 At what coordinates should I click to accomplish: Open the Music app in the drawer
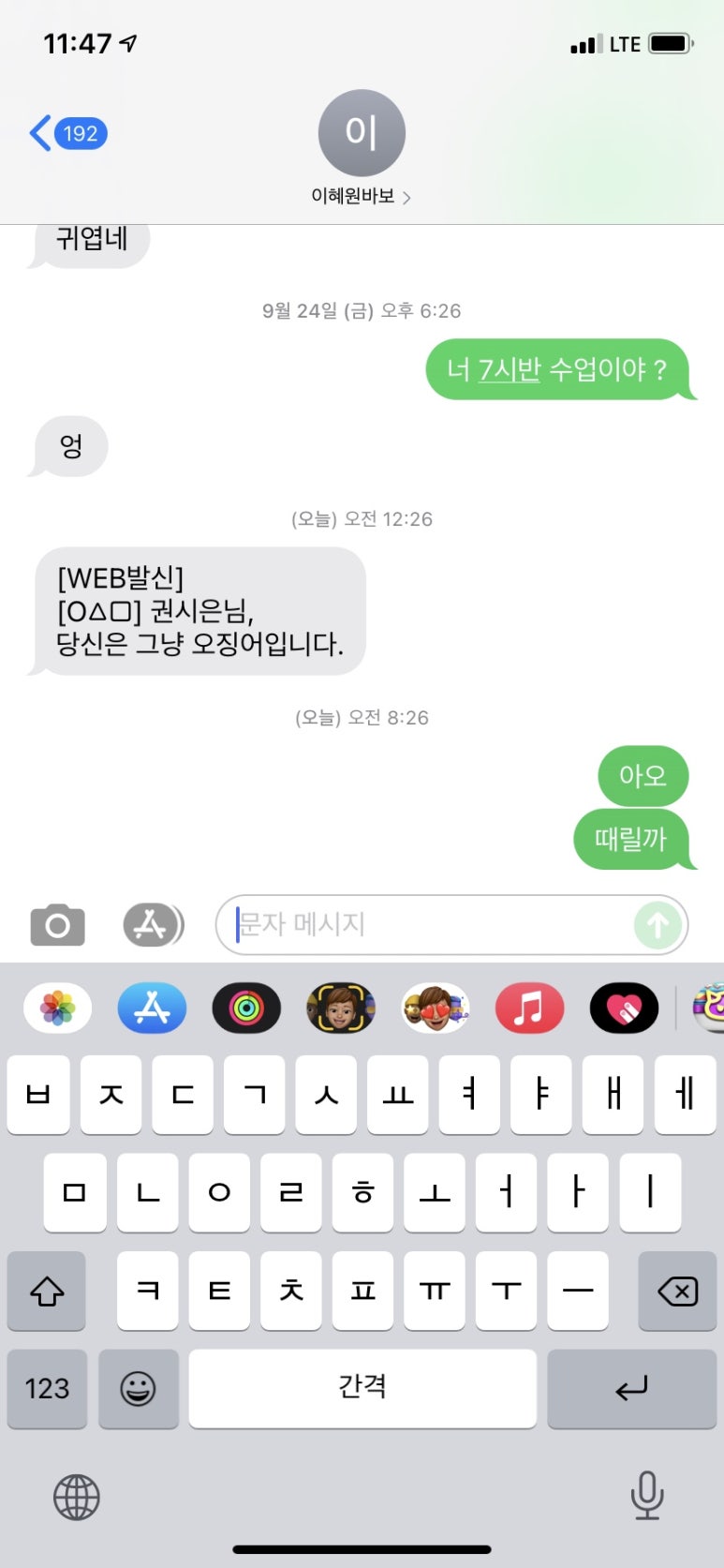click(x=529, y=1008)
